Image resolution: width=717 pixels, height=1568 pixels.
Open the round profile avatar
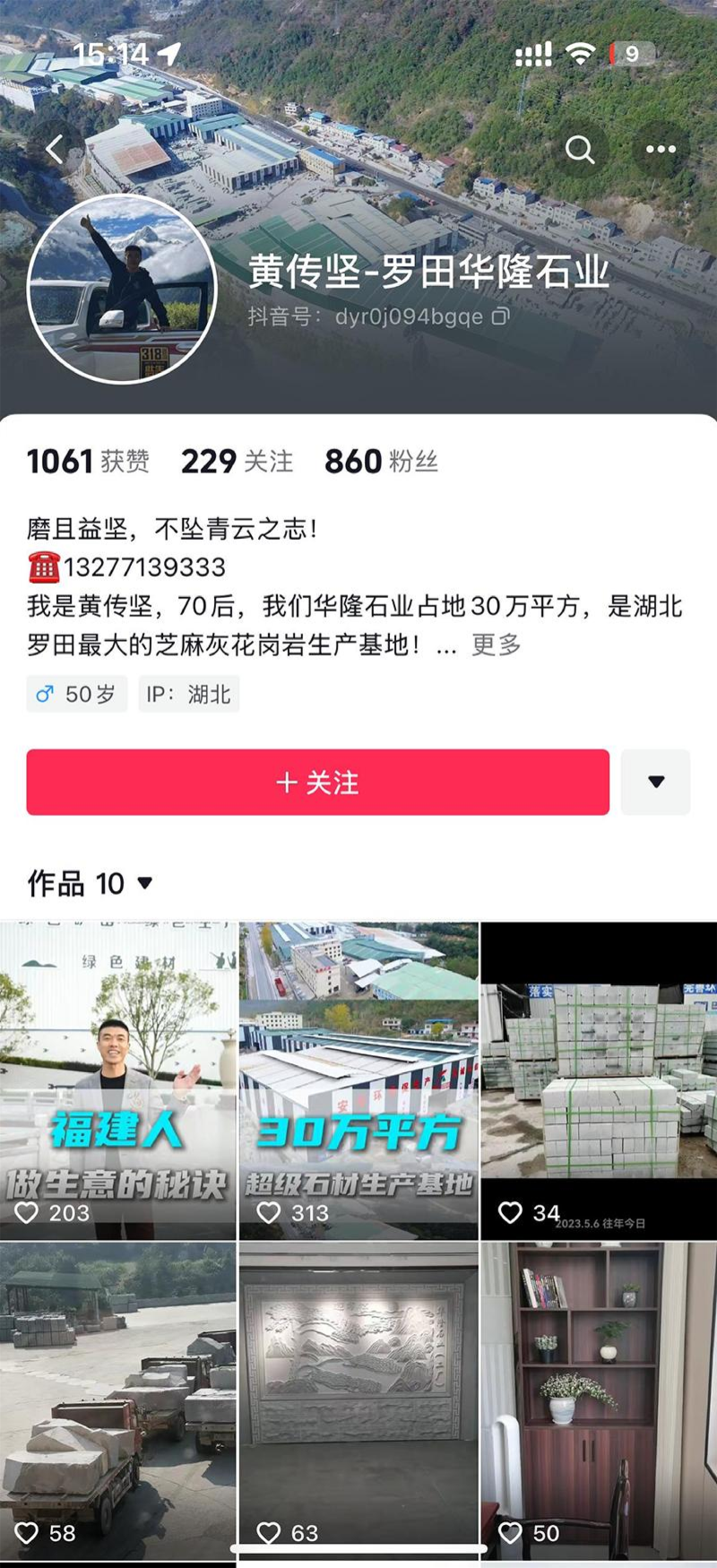[122, 289]
